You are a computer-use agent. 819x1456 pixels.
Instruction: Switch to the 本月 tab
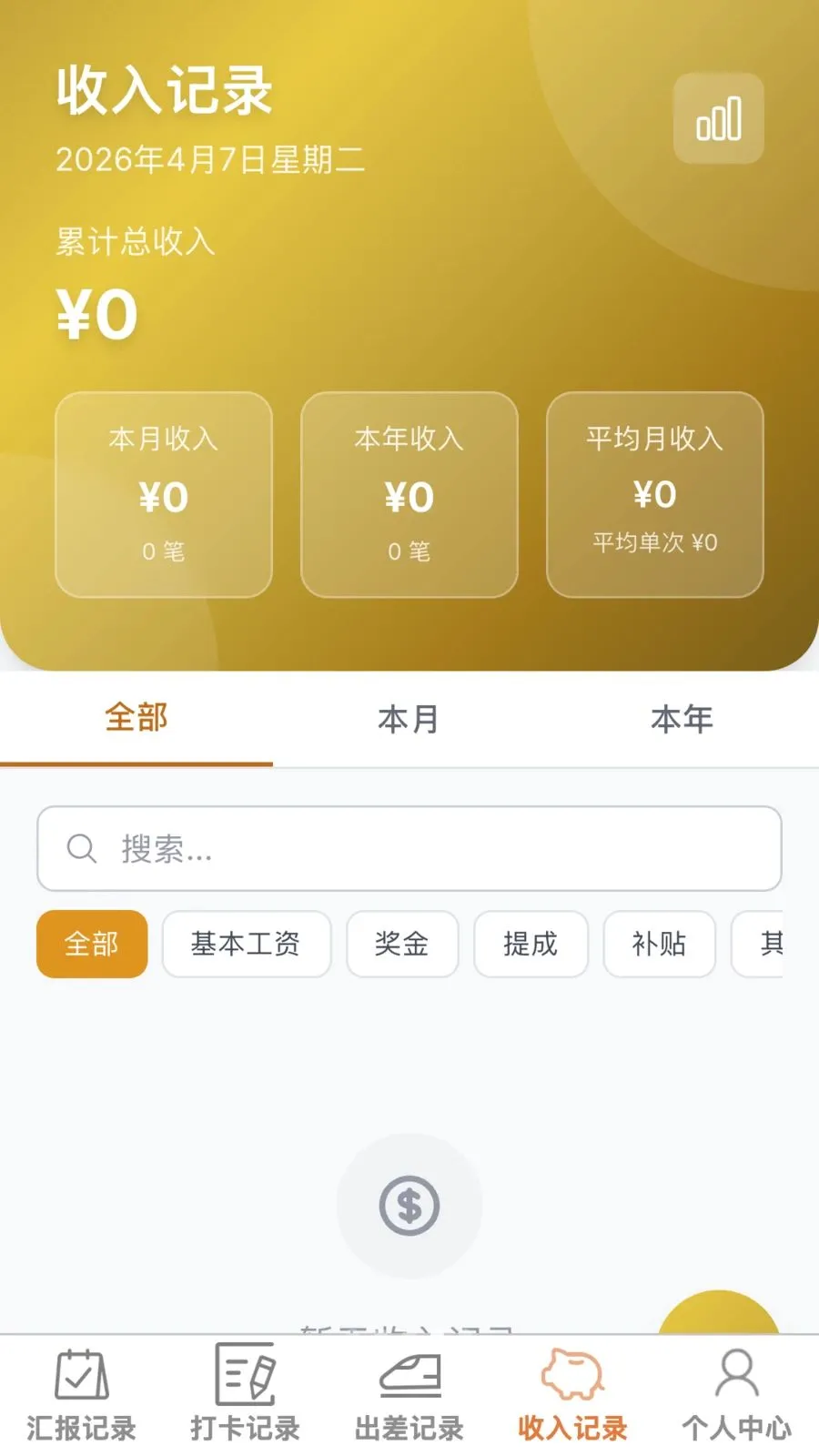click(x=409, y=720)
